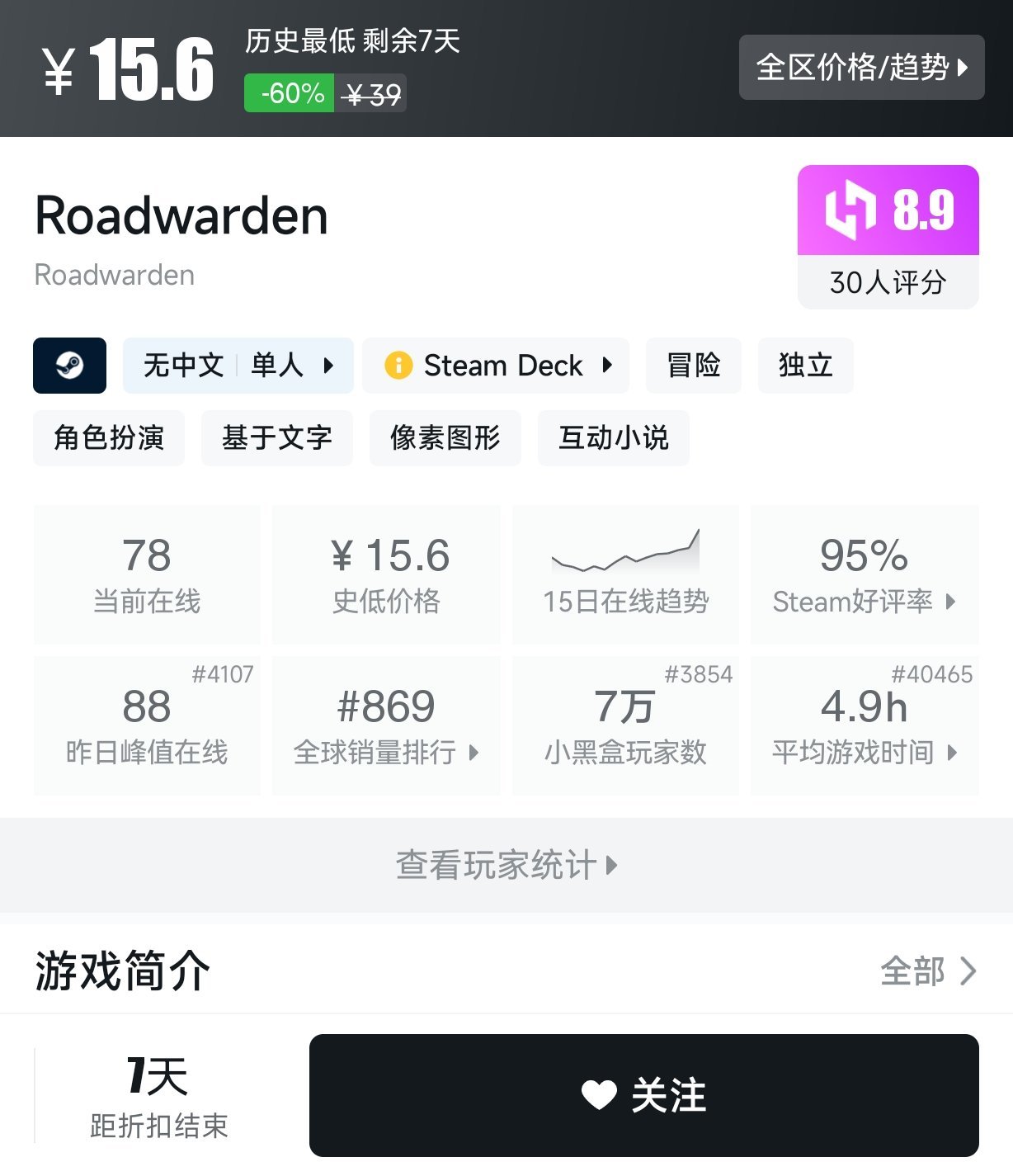Open the 15日在线趋势 chart
1013x1176 pixels.
pos(625,574)
